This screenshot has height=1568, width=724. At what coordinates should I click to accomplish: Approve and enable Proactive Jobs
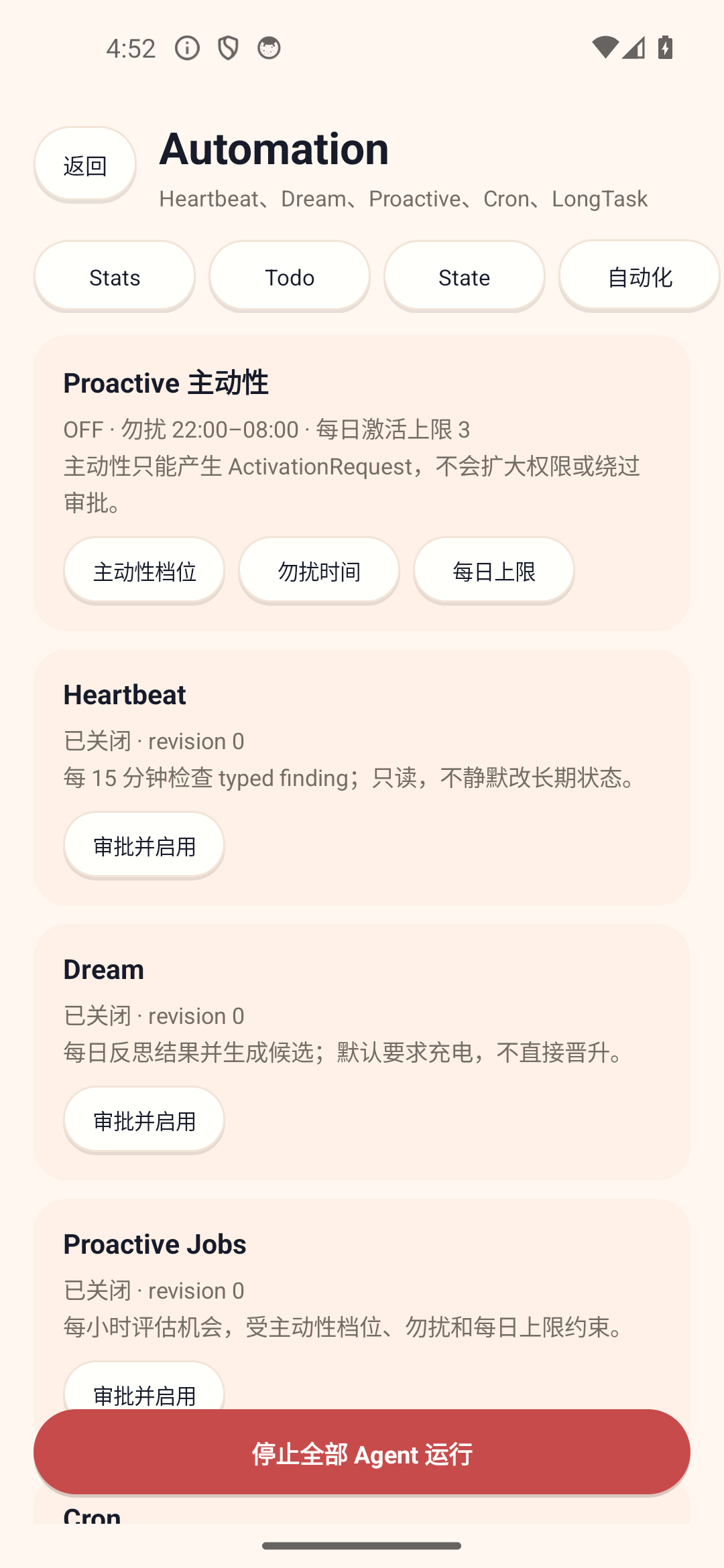(144, 1387)
